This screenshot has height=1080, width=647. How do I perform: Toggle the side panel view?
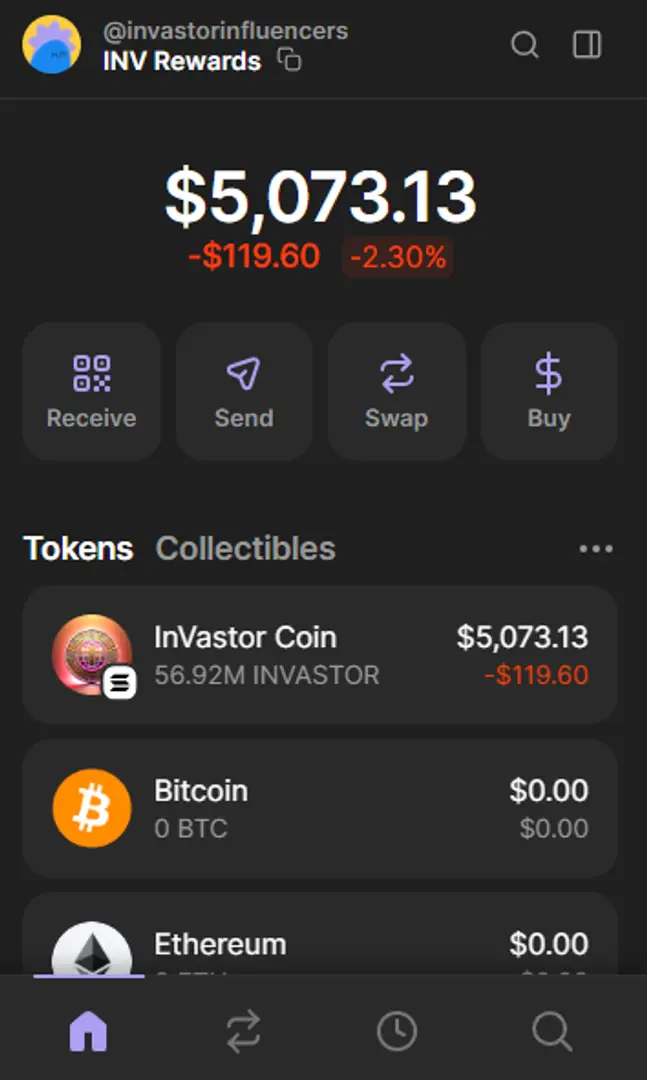(x=587, y=45)
